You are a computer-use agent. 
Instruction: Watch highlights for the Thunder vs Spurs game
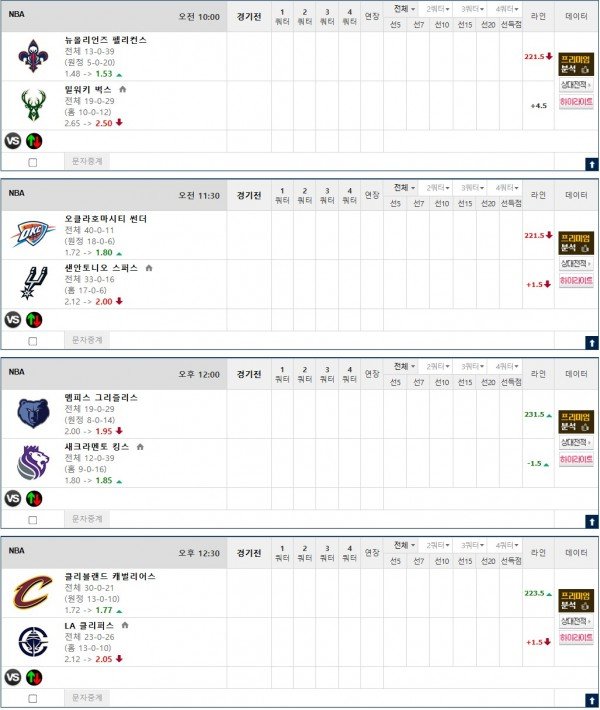pos(576,281)
